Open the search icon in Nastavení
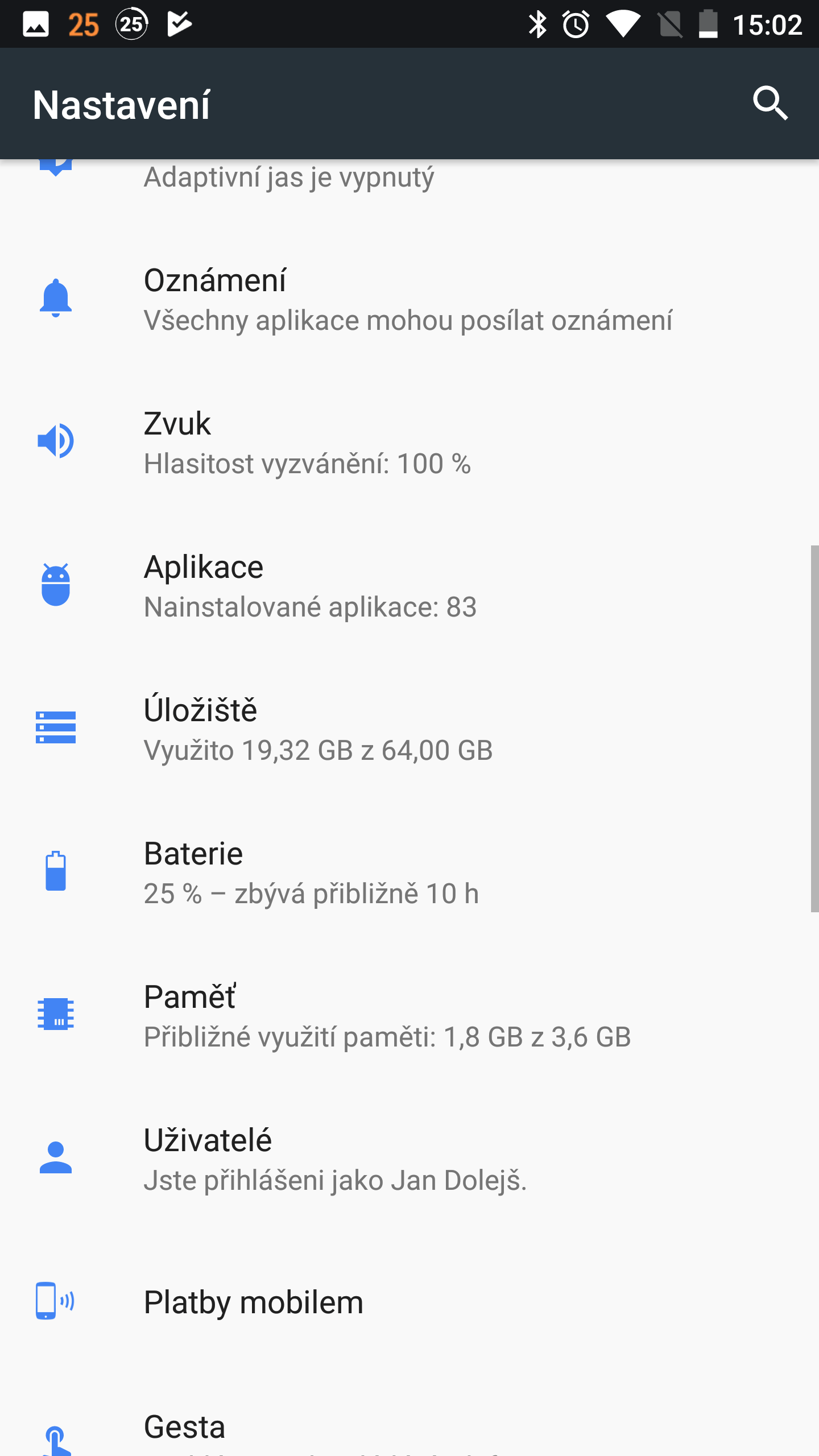 (770, 104)
